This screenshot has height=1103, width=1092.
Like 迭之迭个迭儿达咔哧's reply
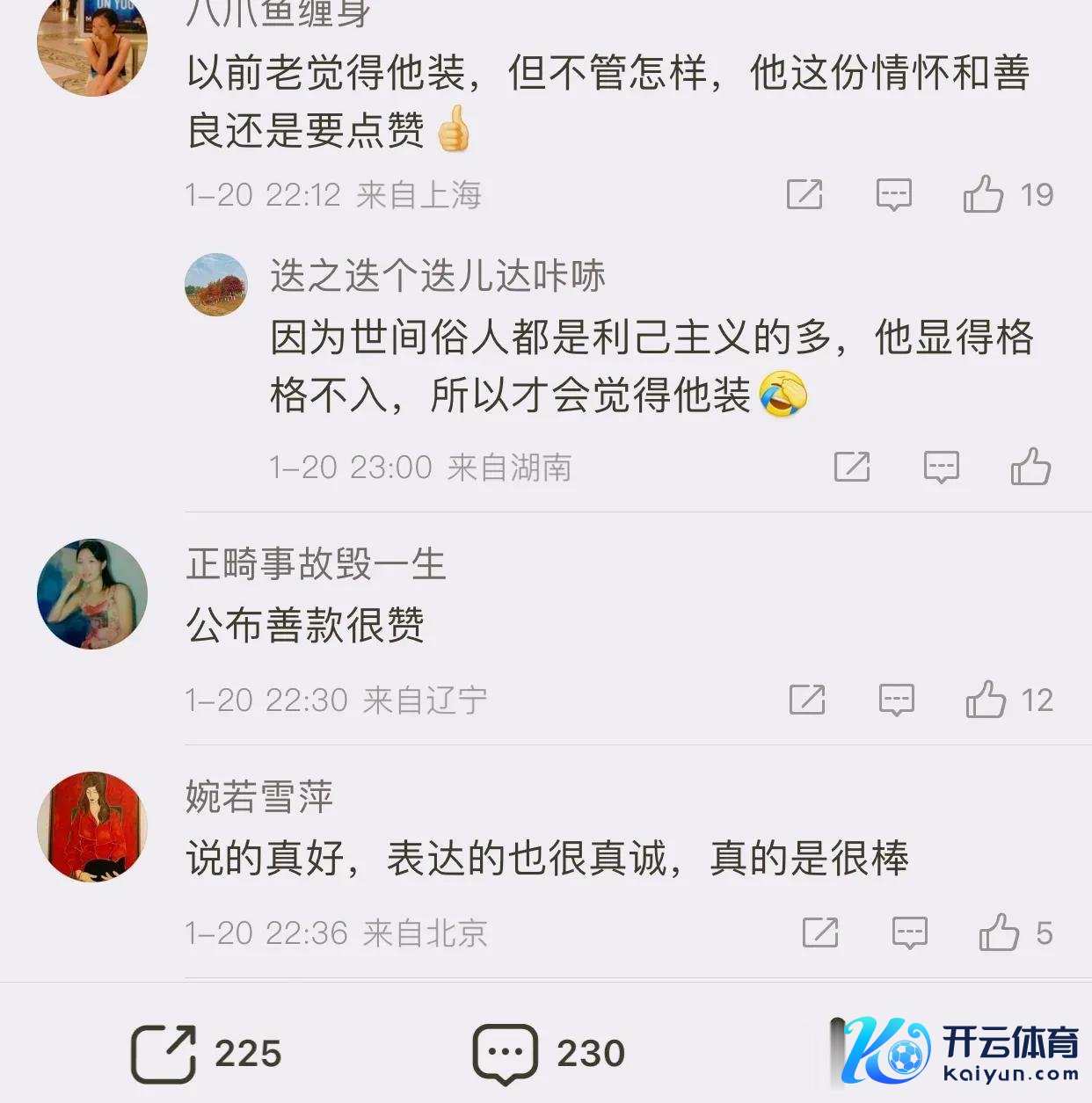pyautogui.click(x=1030, y=467)
